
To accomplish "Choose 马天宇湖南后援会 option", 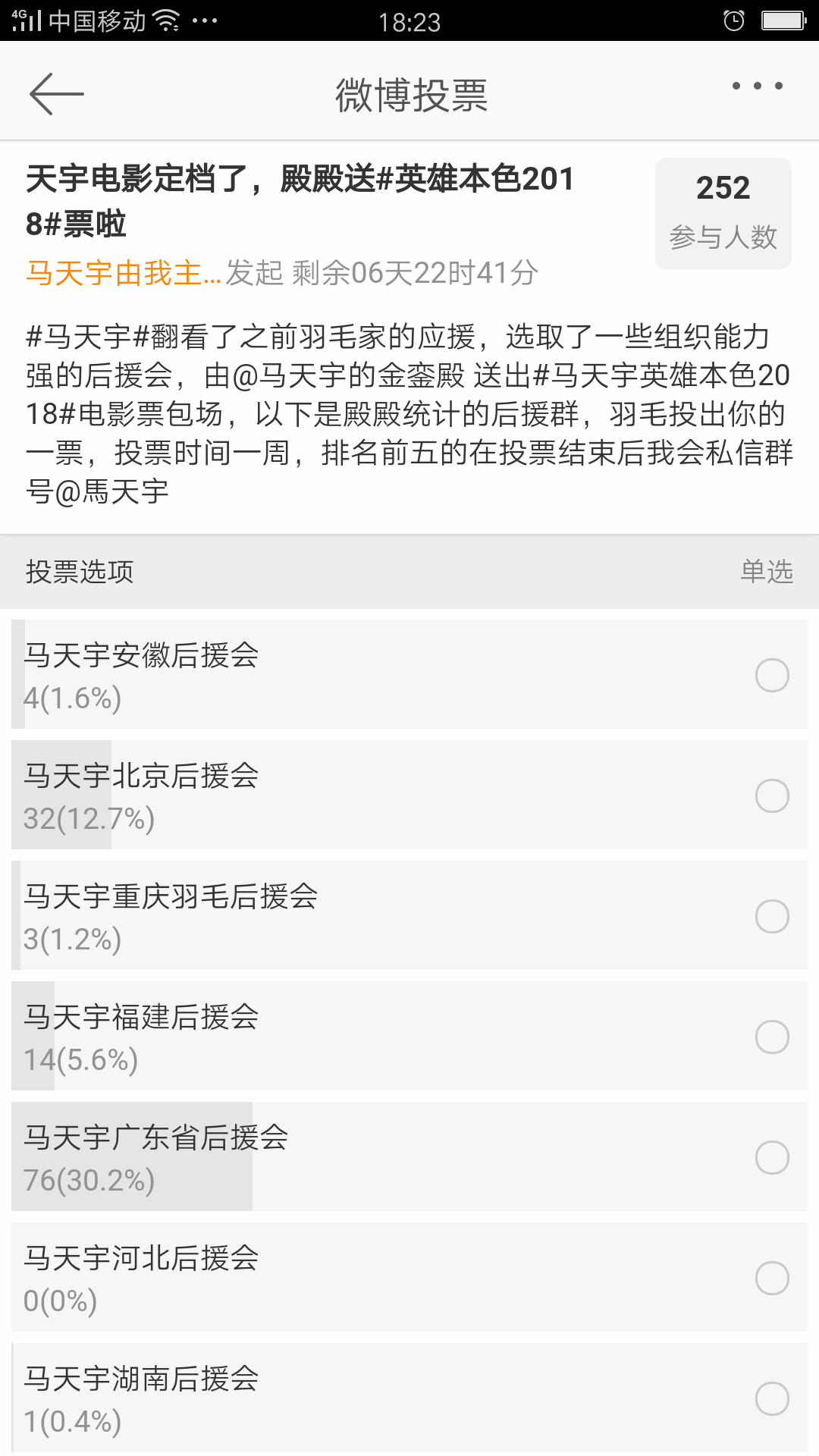I will 409,1398.
